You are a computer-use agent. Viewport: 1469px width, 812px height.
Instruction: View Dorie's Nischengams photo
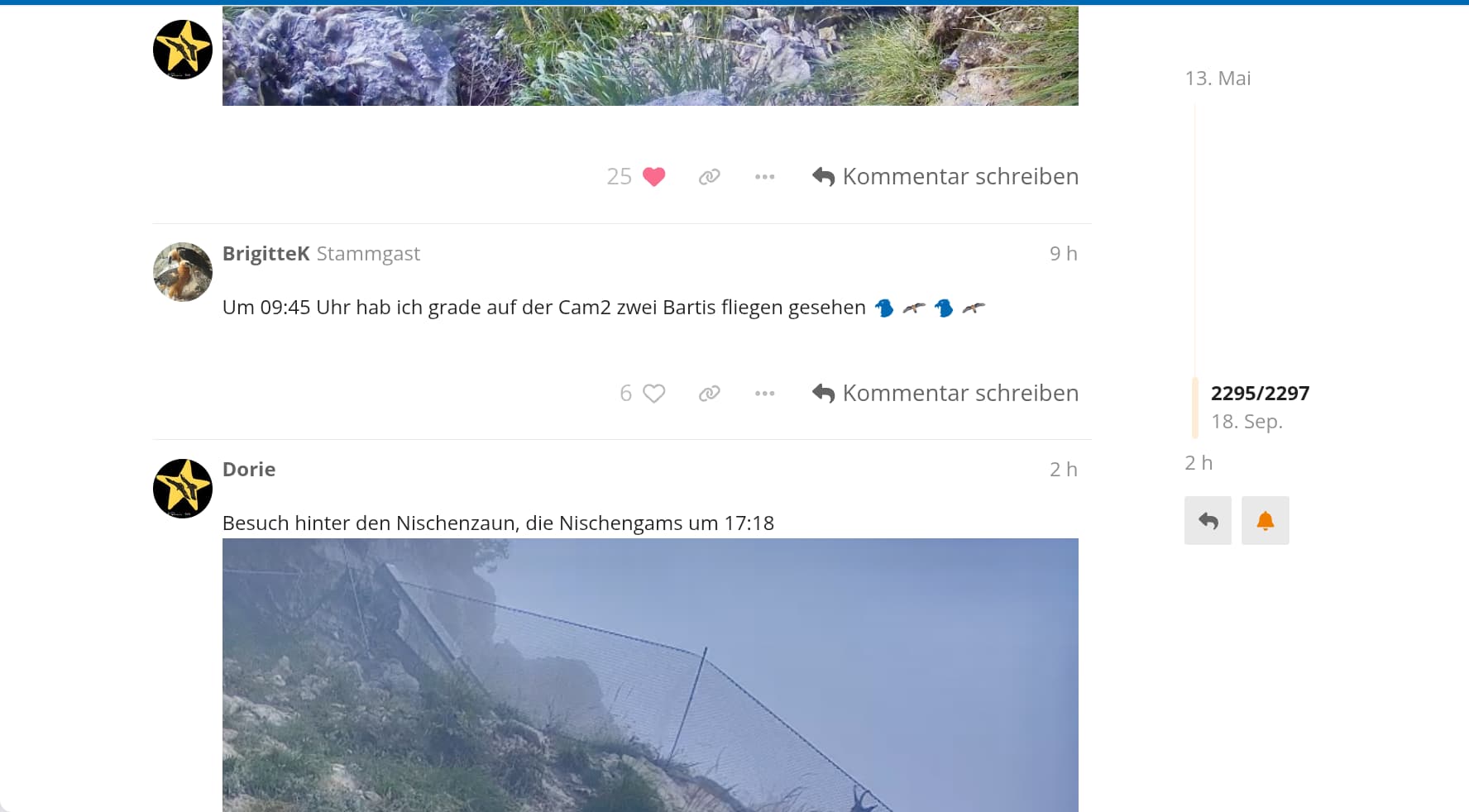[x=650, y=674]
